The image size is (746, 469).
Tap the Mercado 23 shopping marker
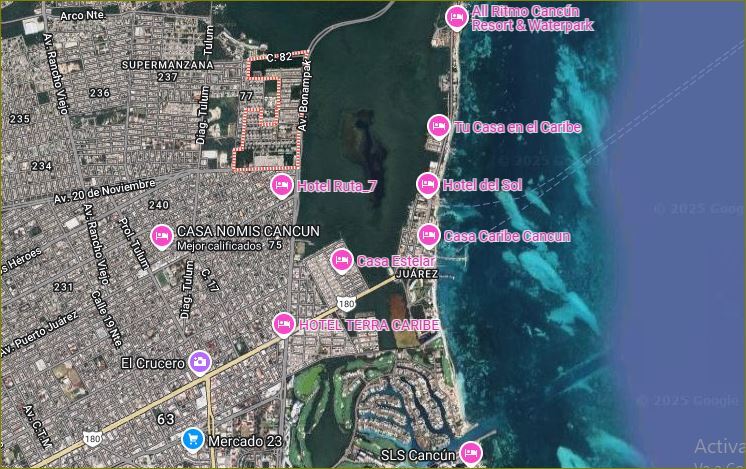click(x=191, y=438)
